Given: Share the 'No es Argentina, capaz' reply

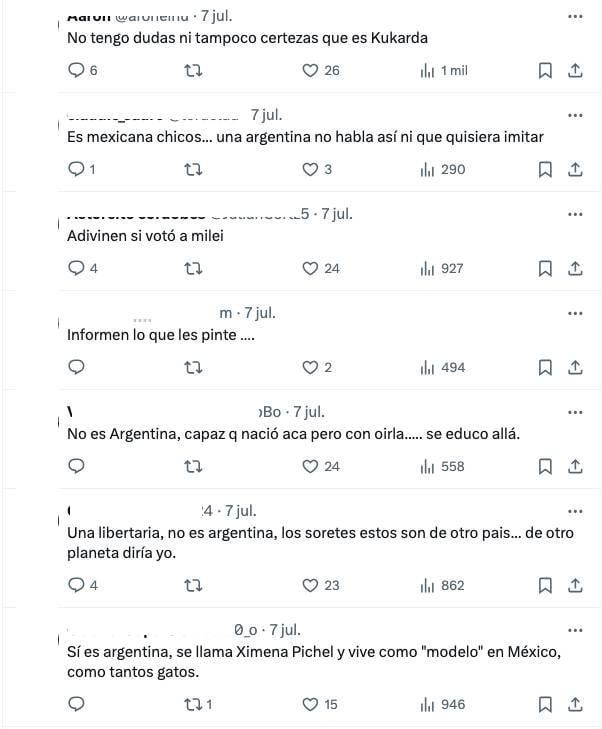Looking at the screenshot, I should (x=576, y=466).
